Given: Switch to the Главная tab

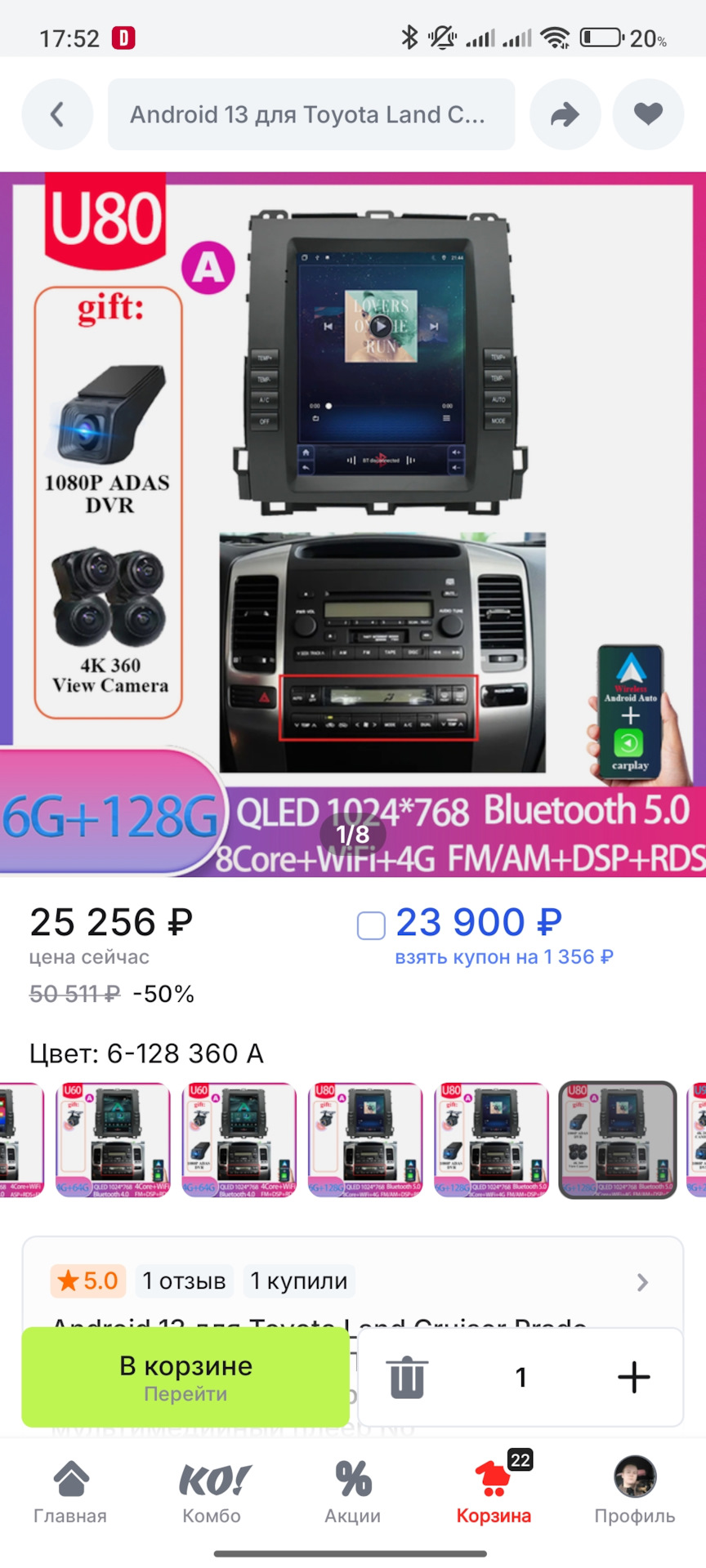Looking at the screenshot, I should click(70, 1492).
